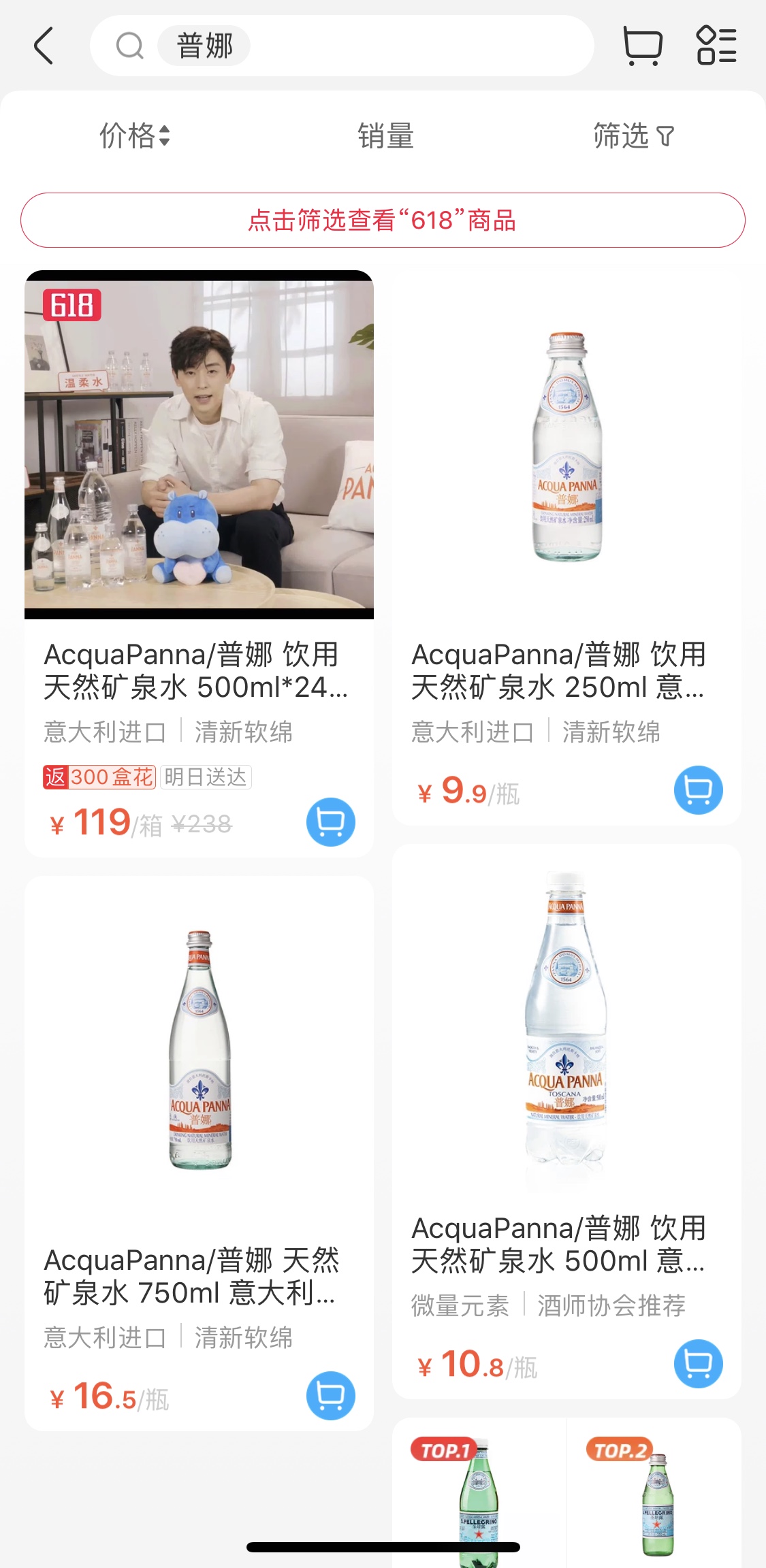Go back to the previous page

point(44,46)
